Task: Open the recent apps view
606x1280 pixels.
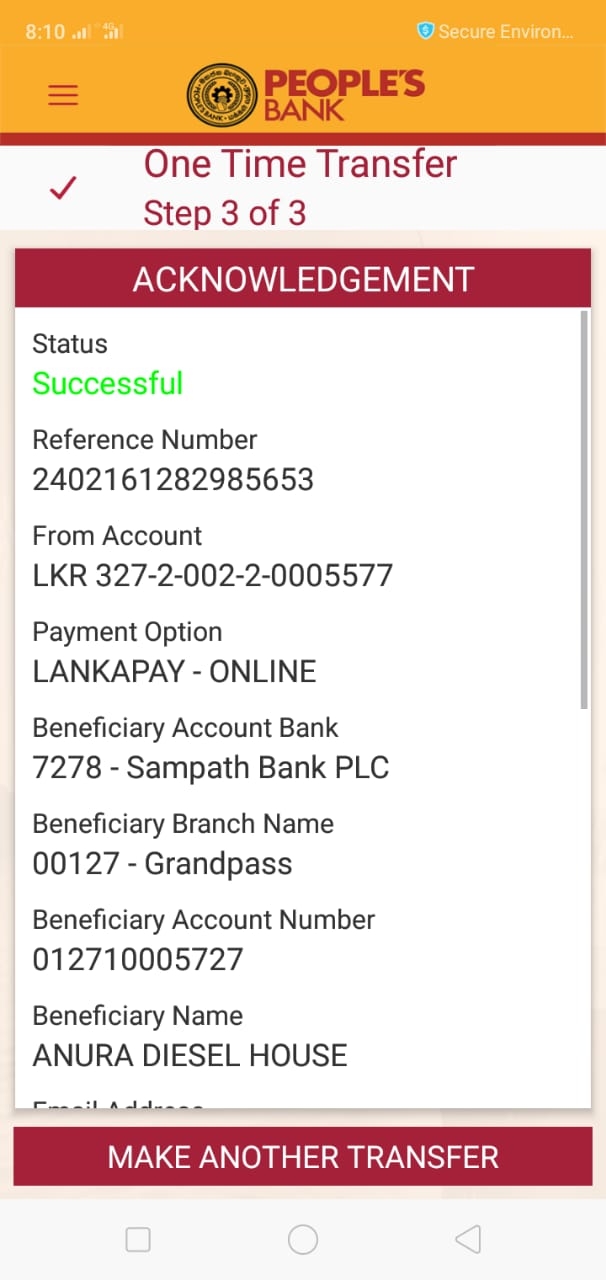Action: [138, 1240]
